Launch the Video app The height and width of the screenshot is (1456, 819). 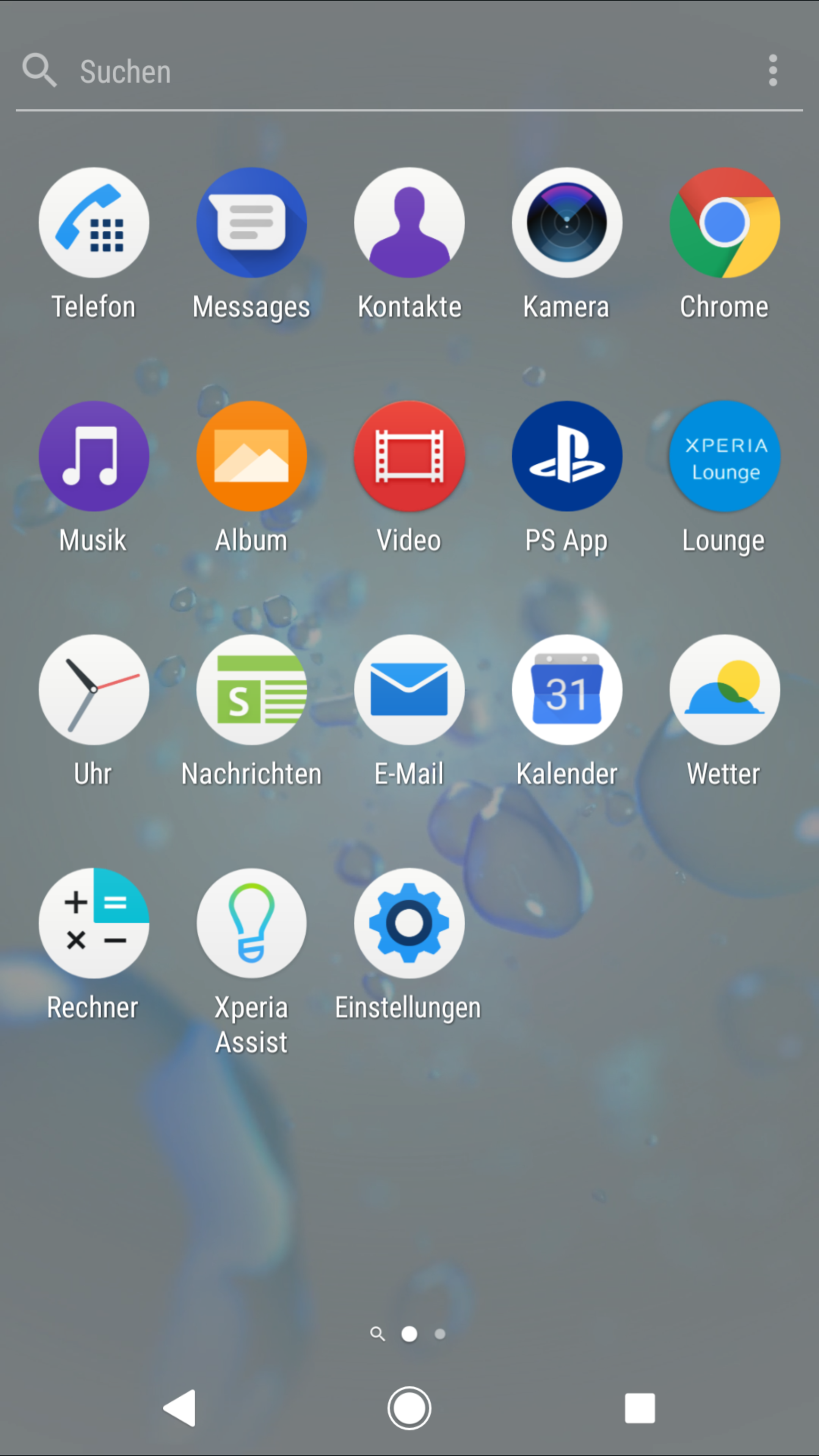[409, 456]
